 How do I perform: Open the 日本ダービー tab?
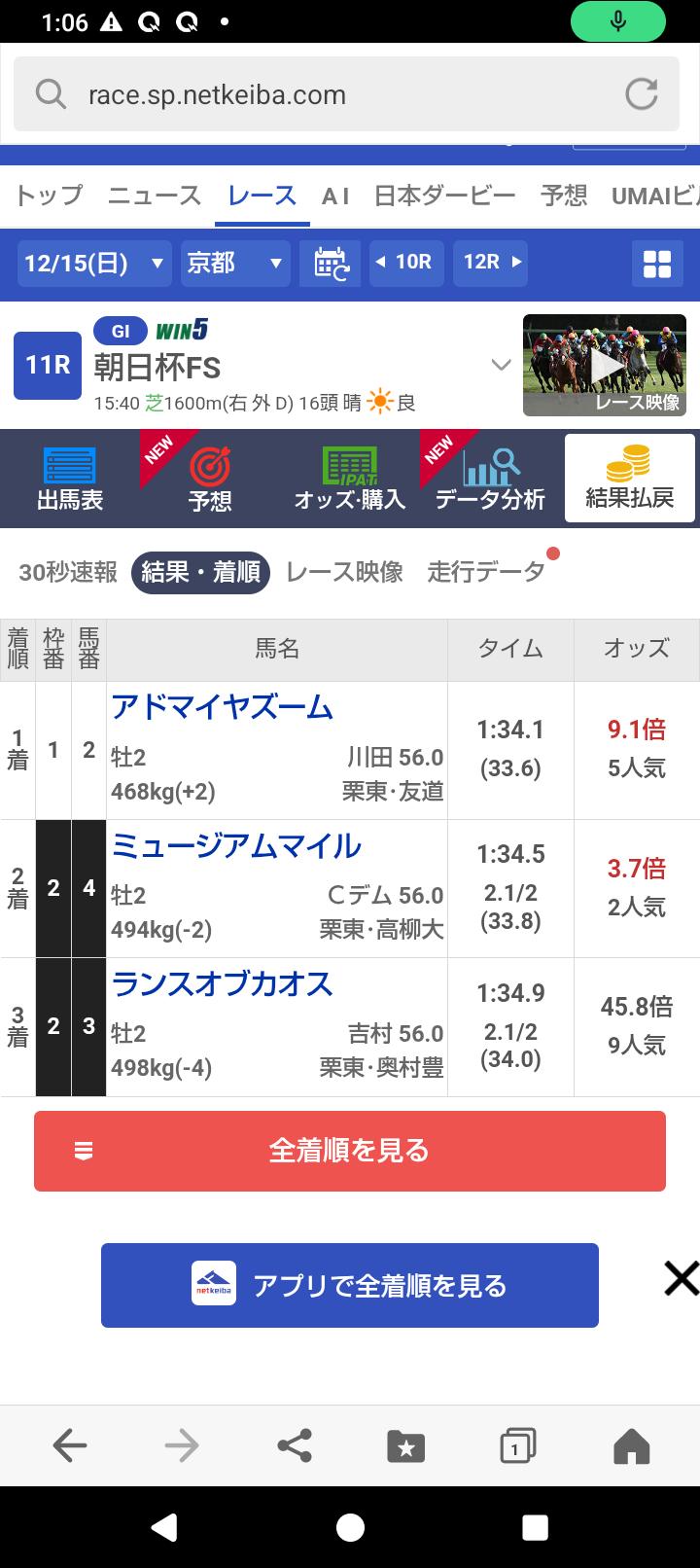click(444, 196)
